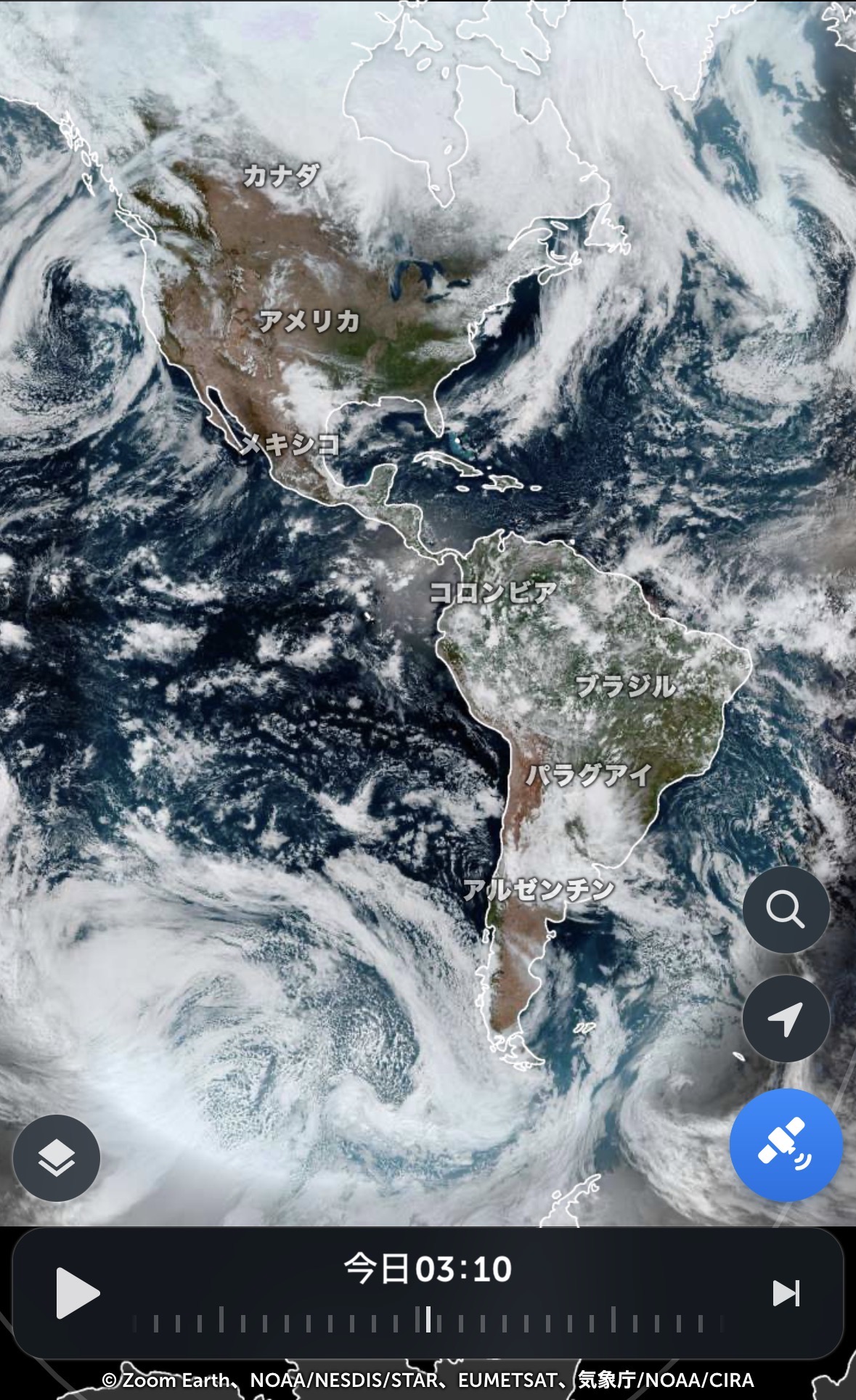Screen dimensions: 856x1400
Task: Open the location search button
Action: (786, 909)
